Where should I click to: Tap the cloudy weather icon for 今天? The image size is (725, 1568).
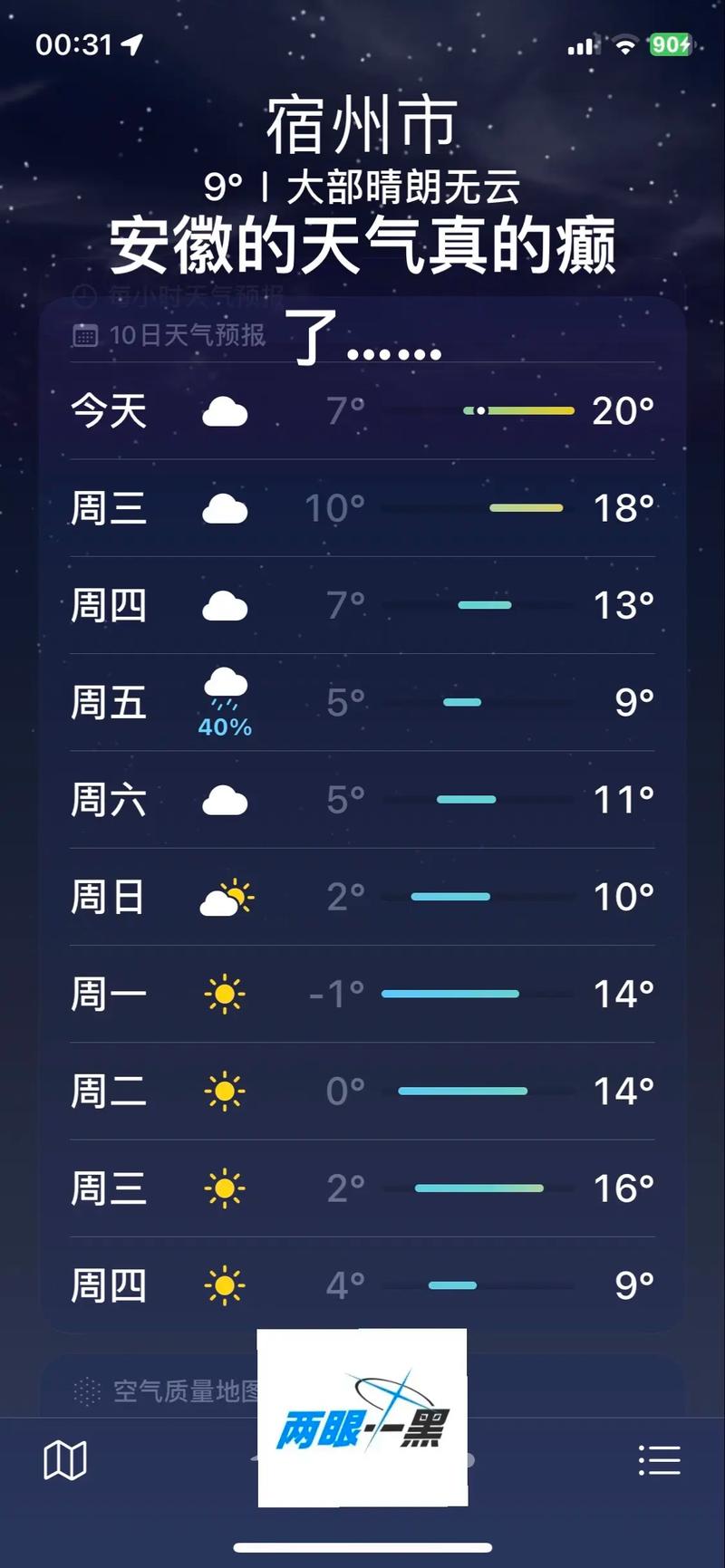(225, 412)
